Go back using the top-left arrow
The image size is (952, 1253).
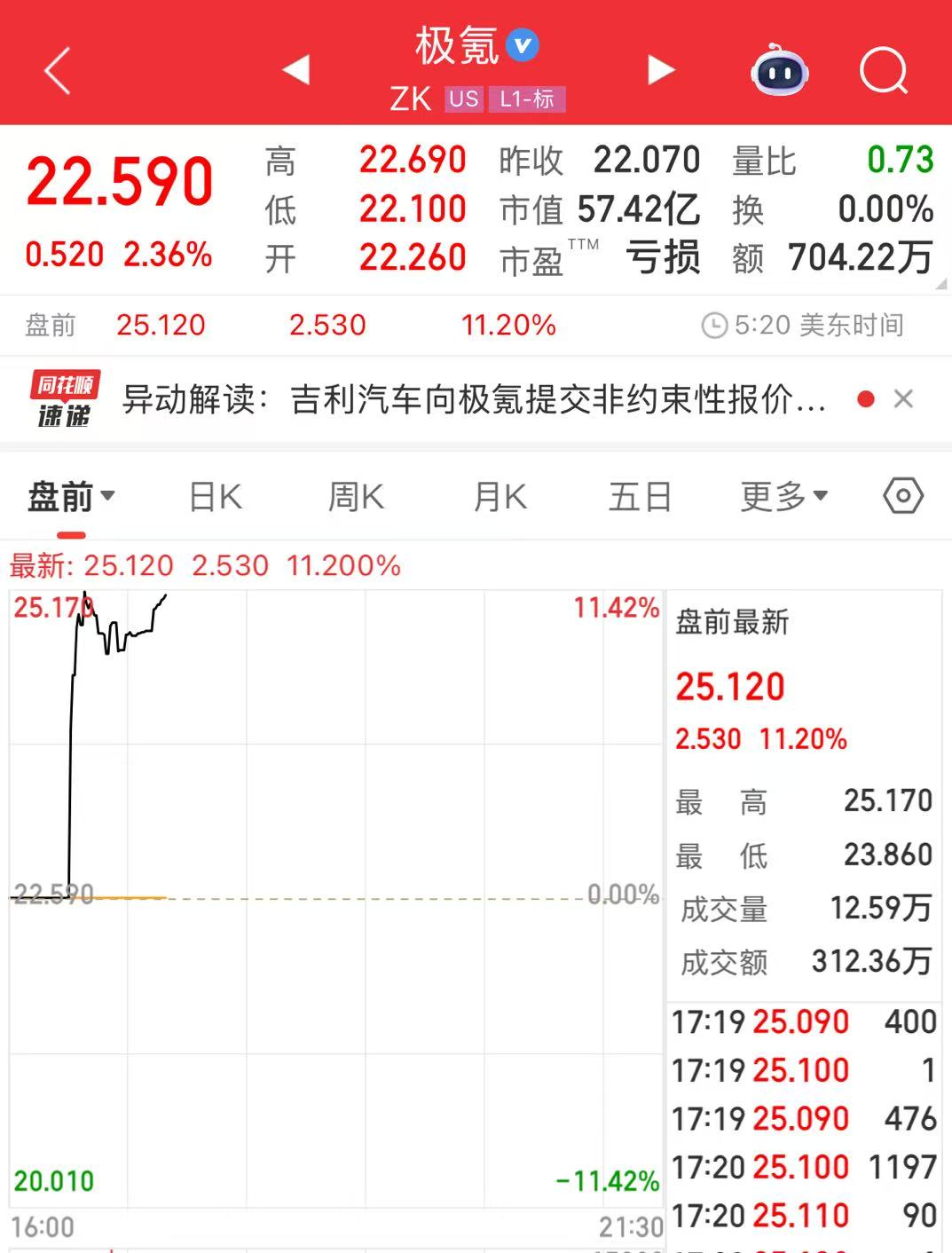click(58, 71)
